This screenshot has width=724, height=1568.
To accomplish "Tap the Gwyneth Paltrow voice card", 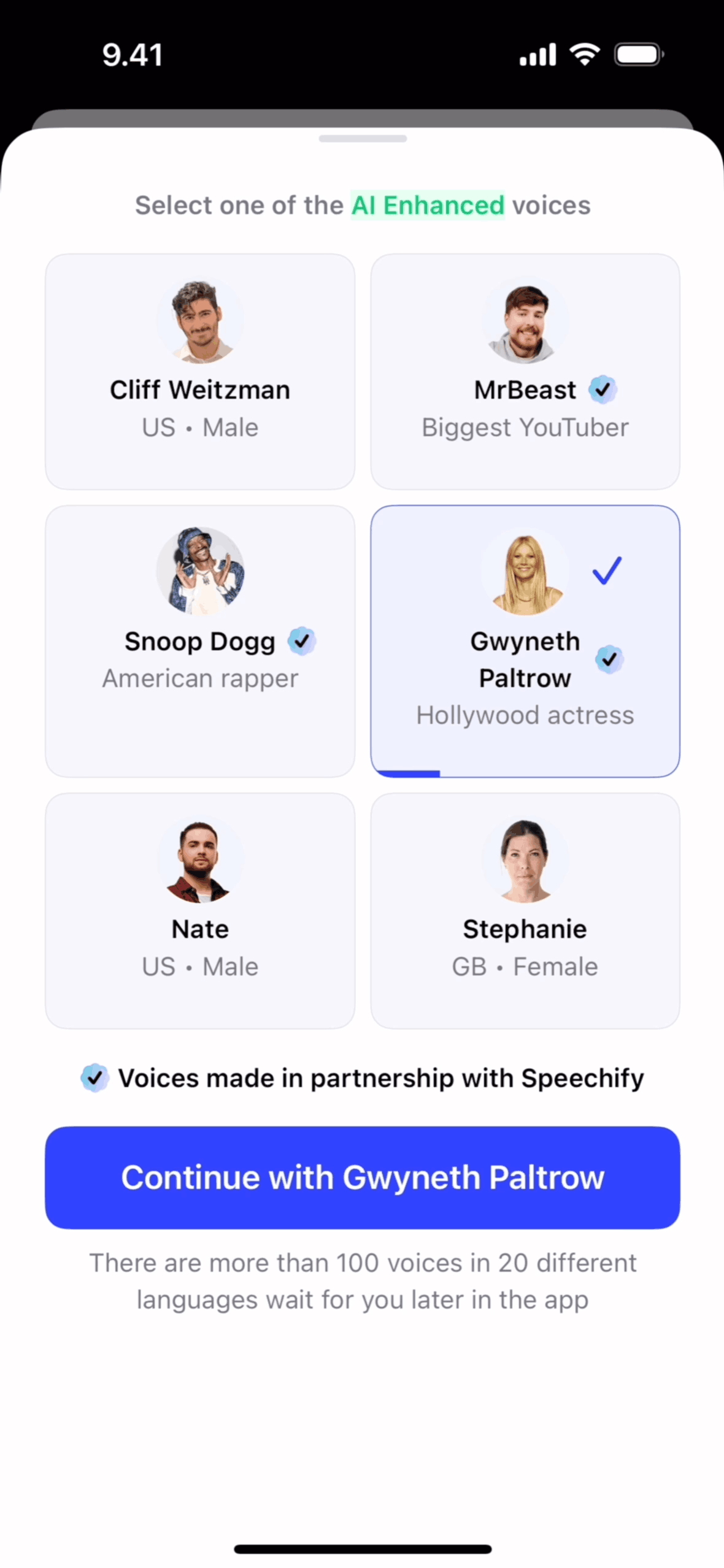I will pyautogui.click(x=525, y=640).
